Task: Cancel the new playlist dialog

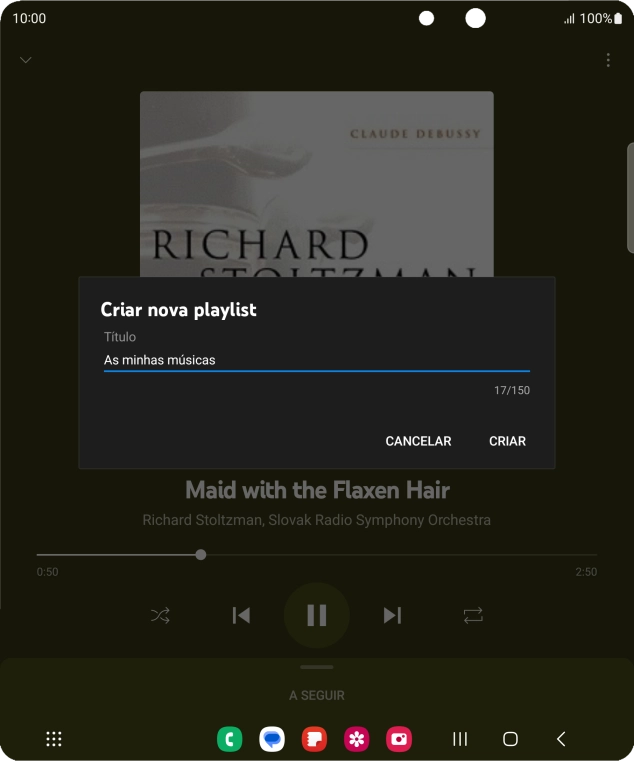Action: click(418, 441)
